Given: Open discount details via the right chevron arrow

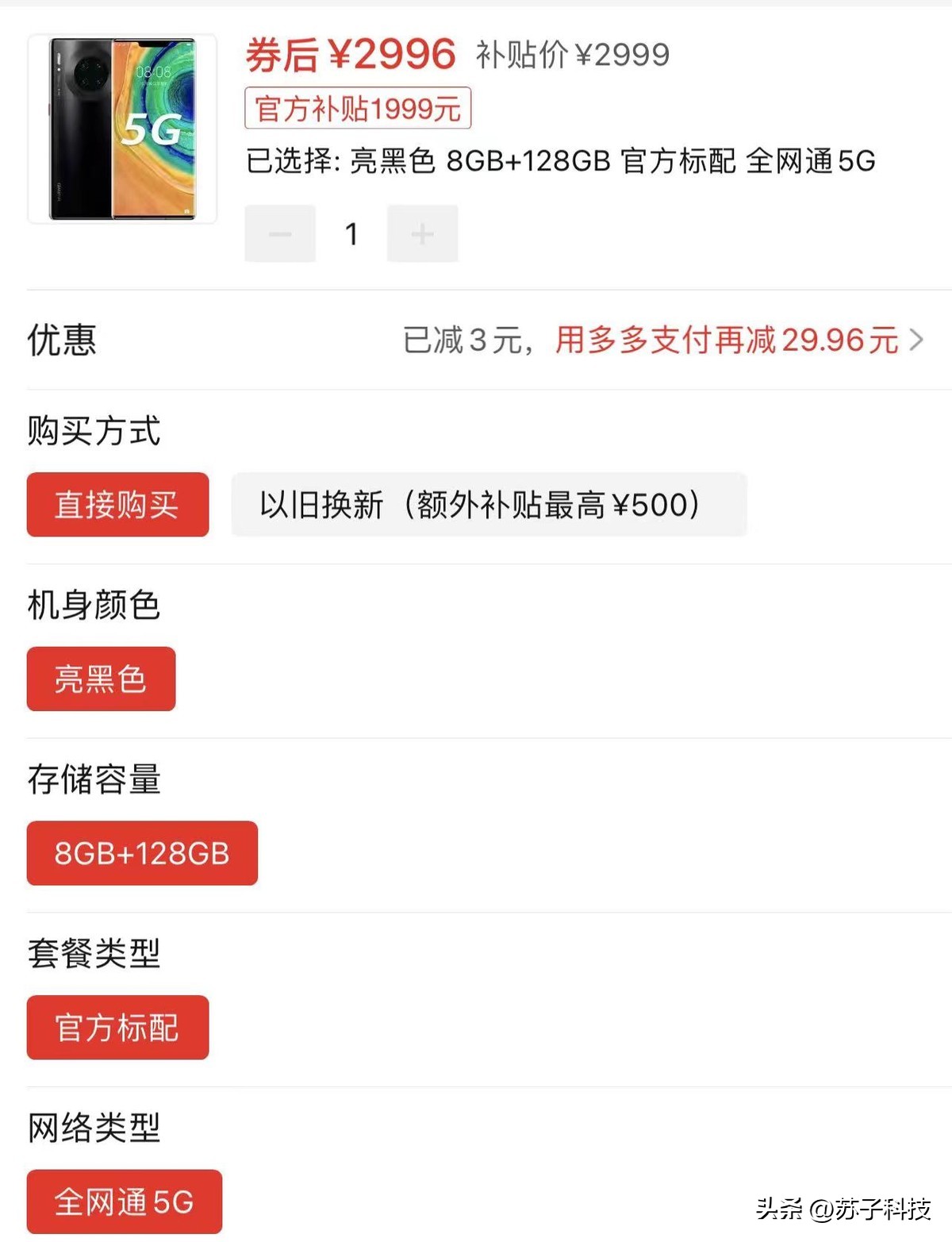Looking at the screenshot, I should (x=916, y=340).
